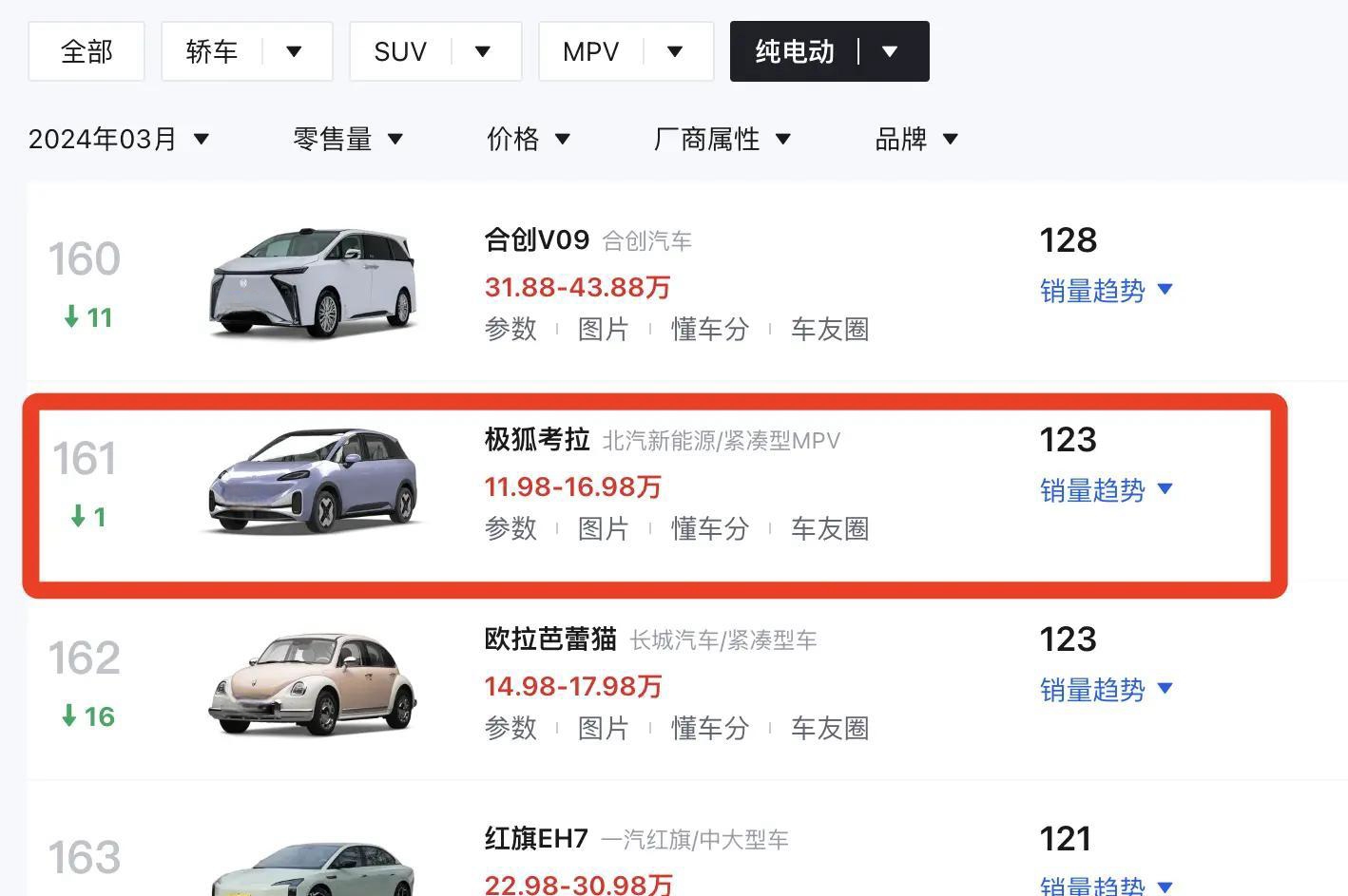Expand 销量趋势 for 合创V09
Image resolution: width=1348 pixels, height=896 pixels.
pos(1106,290)
